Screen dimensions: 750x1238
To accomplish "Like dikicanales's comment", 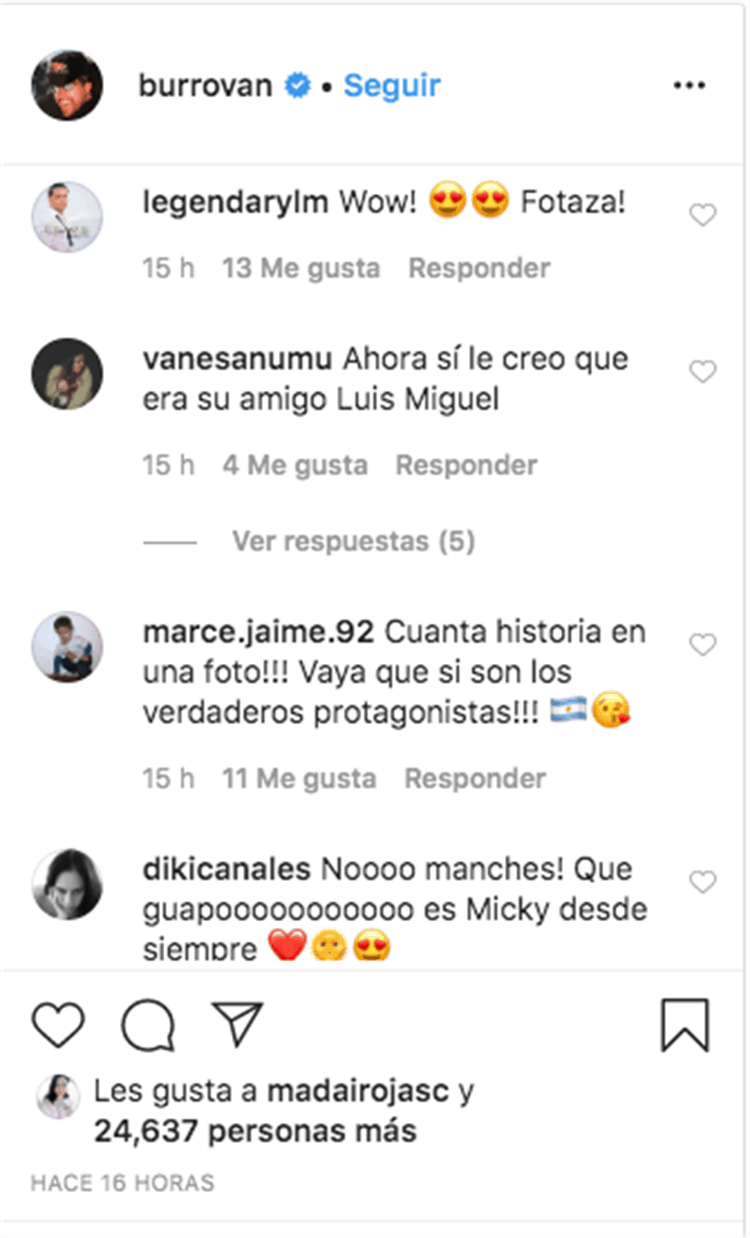I will [x=704, y=882].
